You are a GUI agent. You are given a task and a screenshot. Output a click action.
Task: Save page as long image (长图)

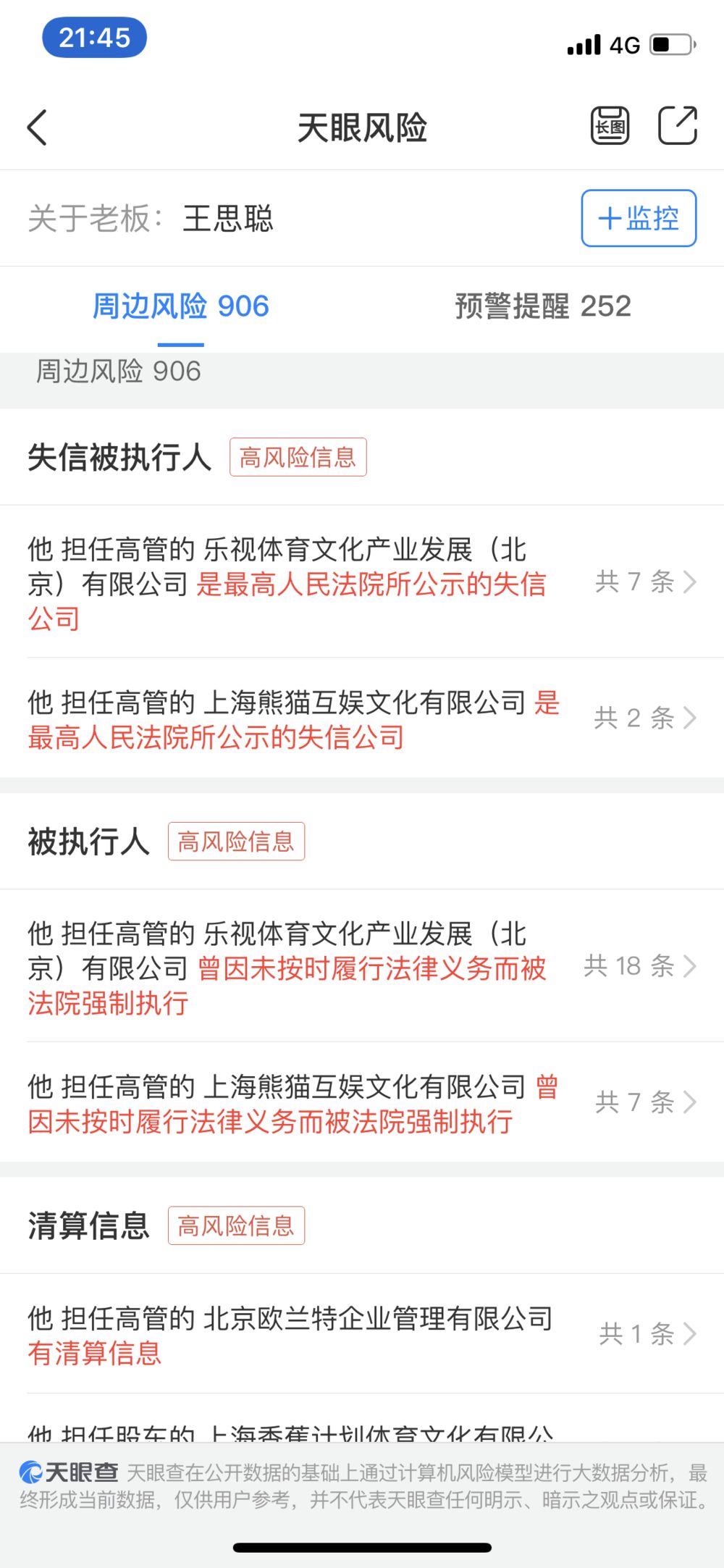610,126
